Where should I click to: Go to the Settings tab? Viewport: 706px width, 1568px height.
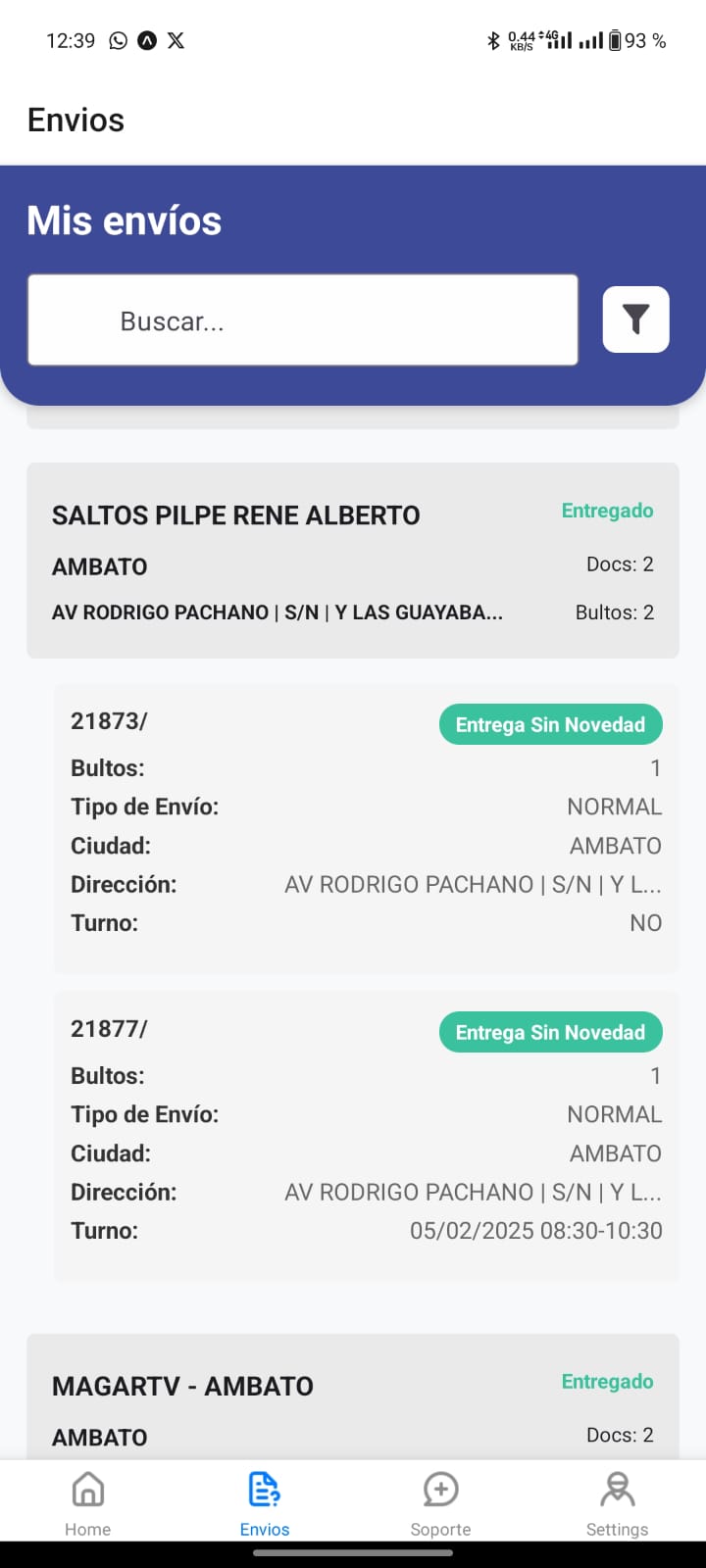[x=617, y=1502]
